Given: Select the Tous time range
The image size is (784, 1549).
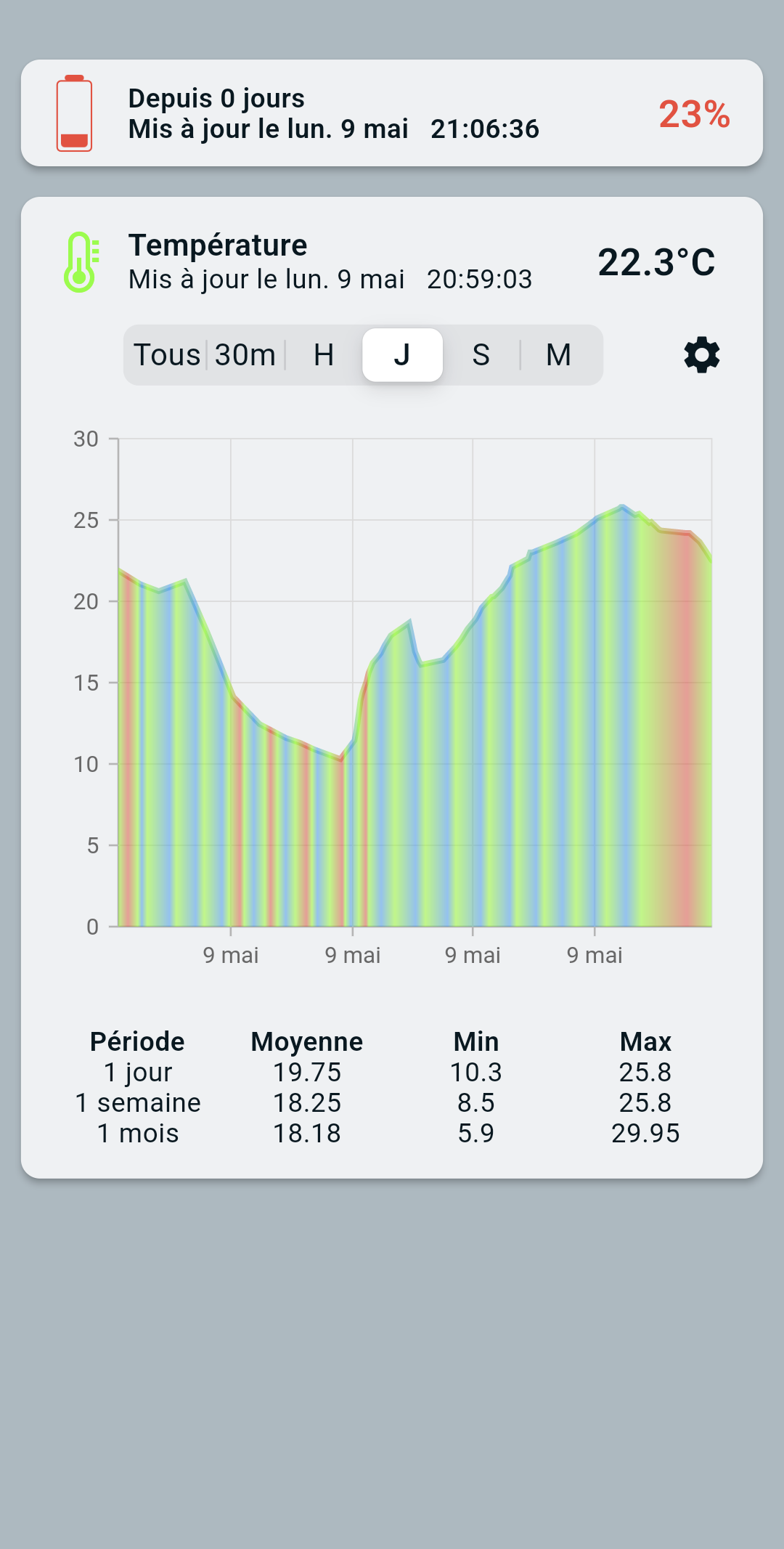Looking at the screenshot, I should pos(167,355).
